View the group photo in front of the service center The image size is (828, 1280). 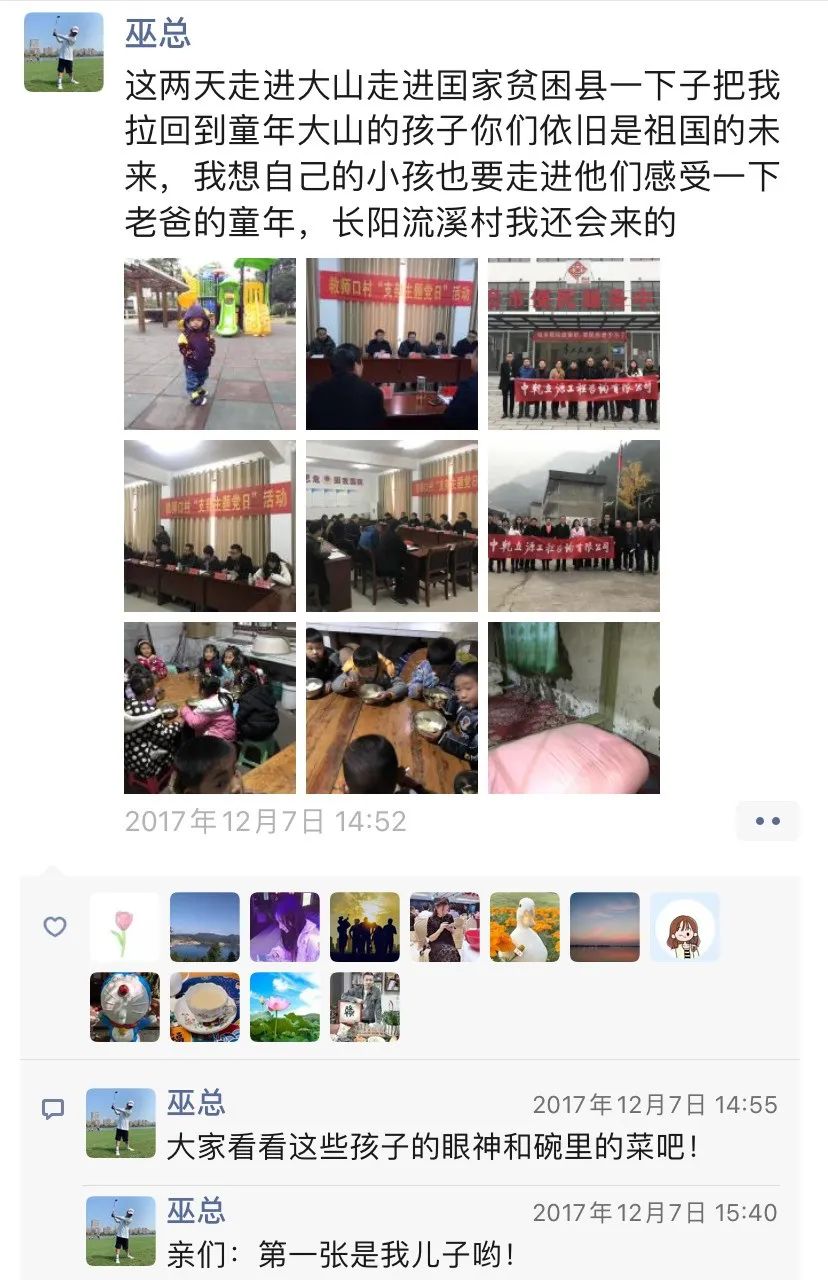(x=573, y=344)
